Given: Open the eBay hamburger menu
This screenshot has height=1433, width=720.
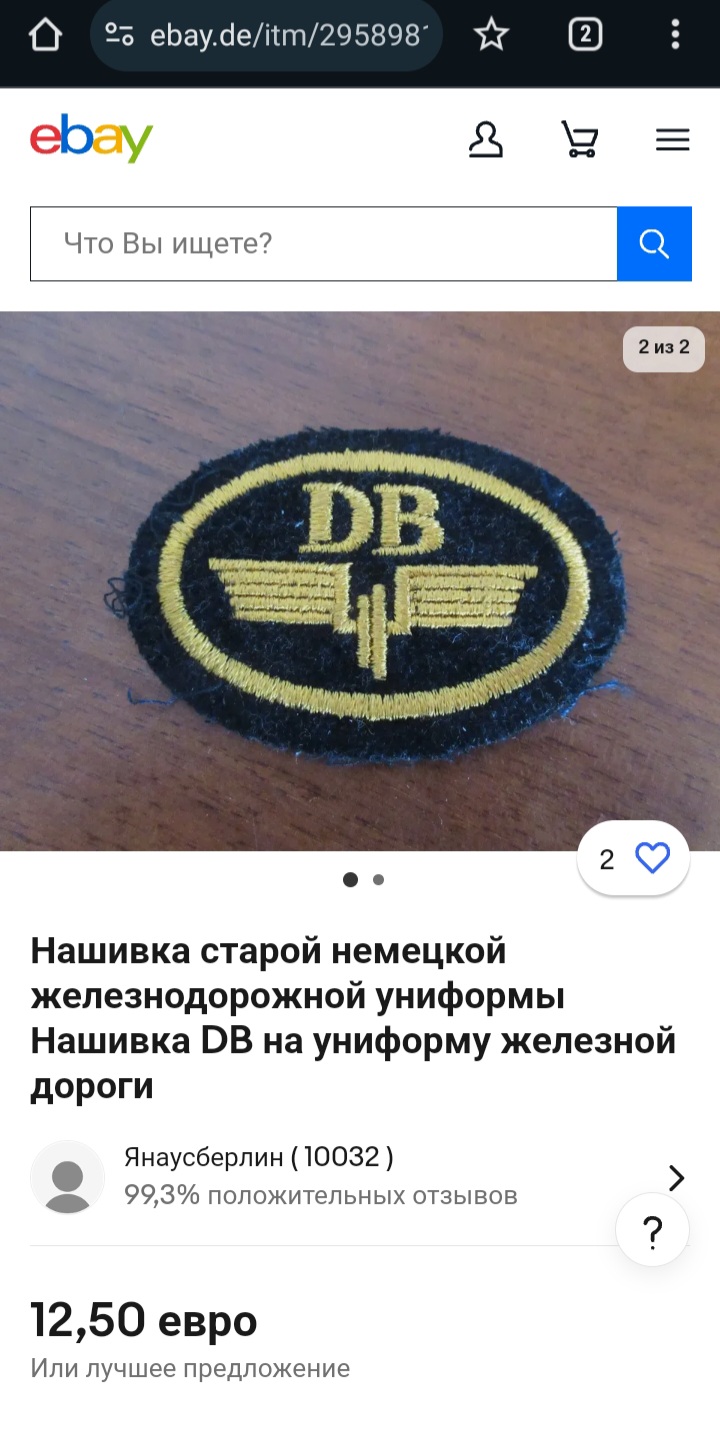Looking at the screenshot, I should tap(673, 140).
